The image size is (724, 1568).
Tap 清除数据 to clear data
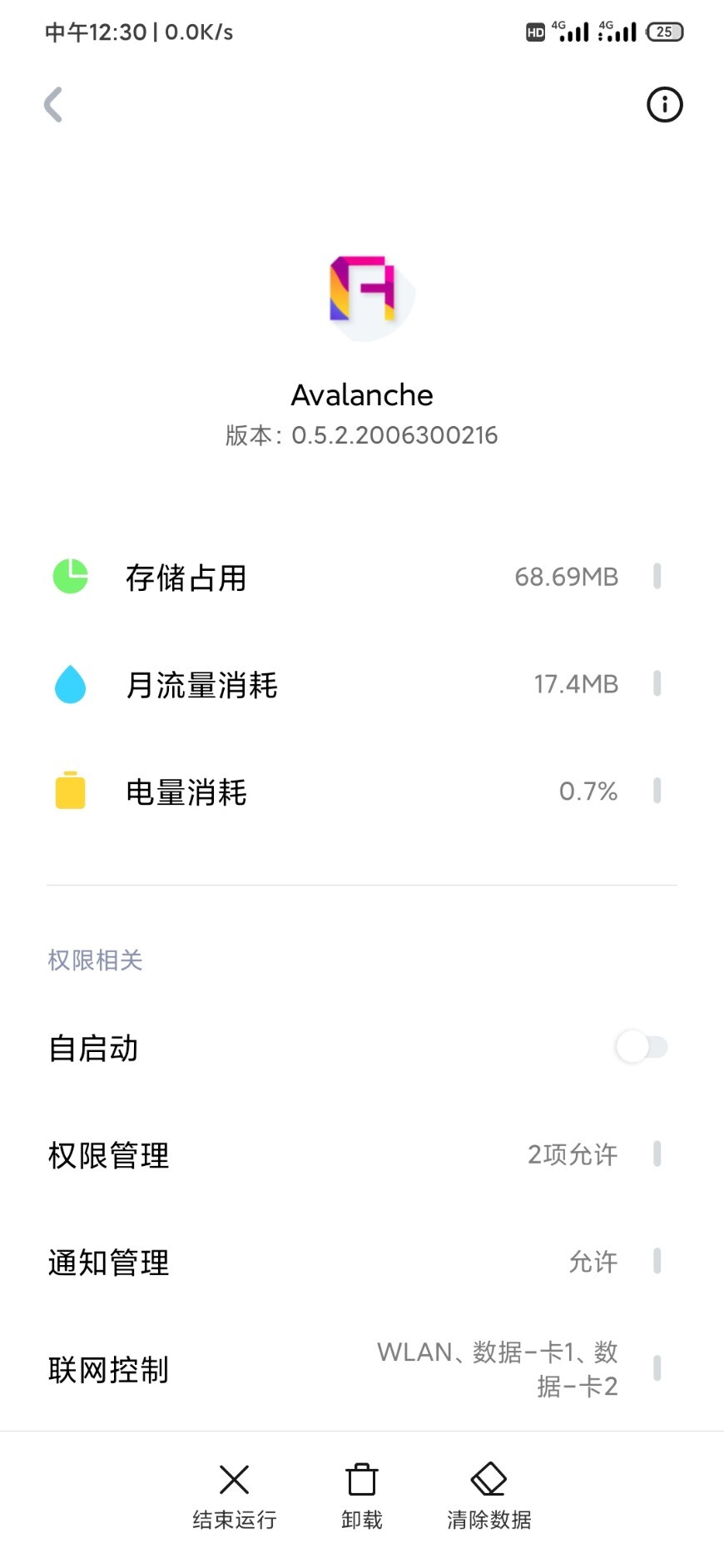(x=489, y=1496)
